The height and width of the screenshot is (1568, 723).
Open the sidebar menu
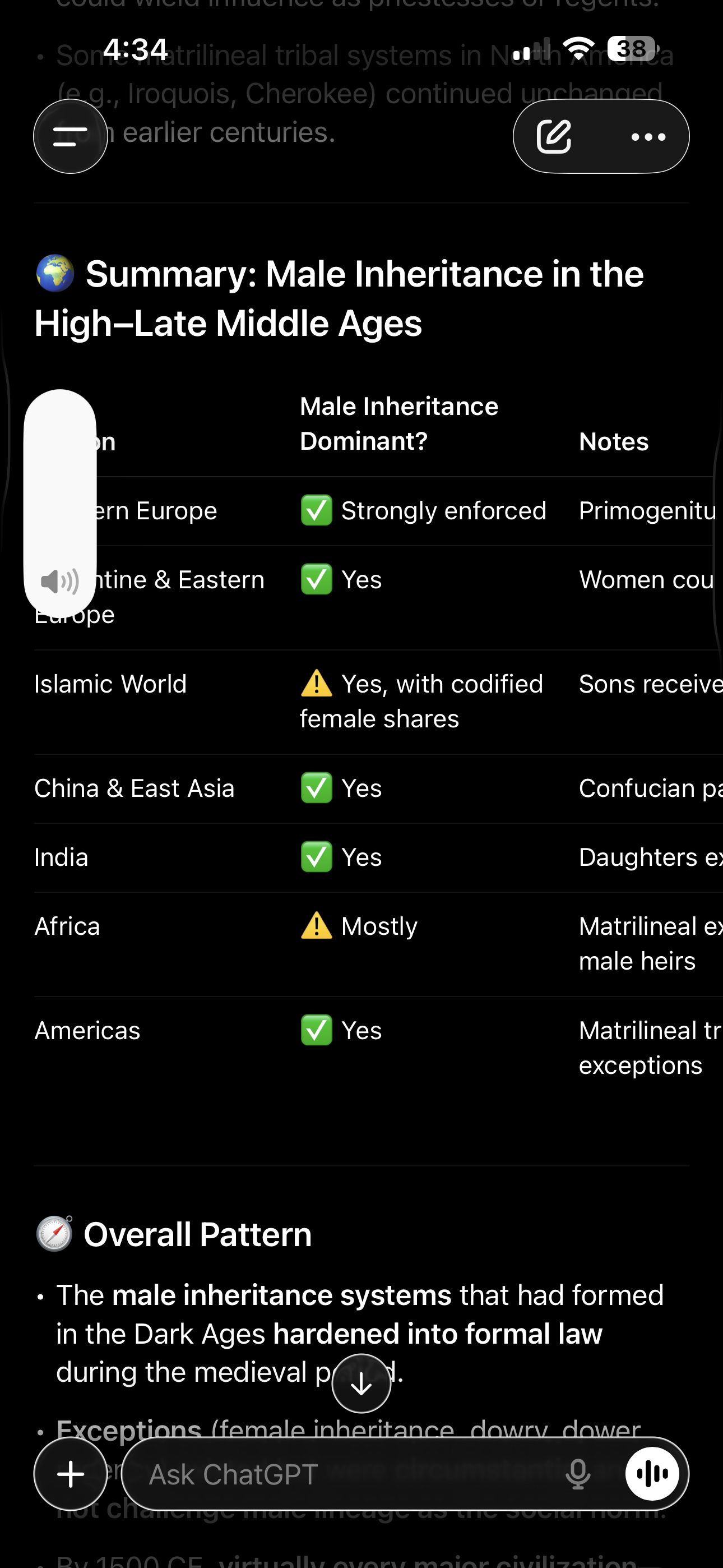pyautogui.click(x=70, y=136)
